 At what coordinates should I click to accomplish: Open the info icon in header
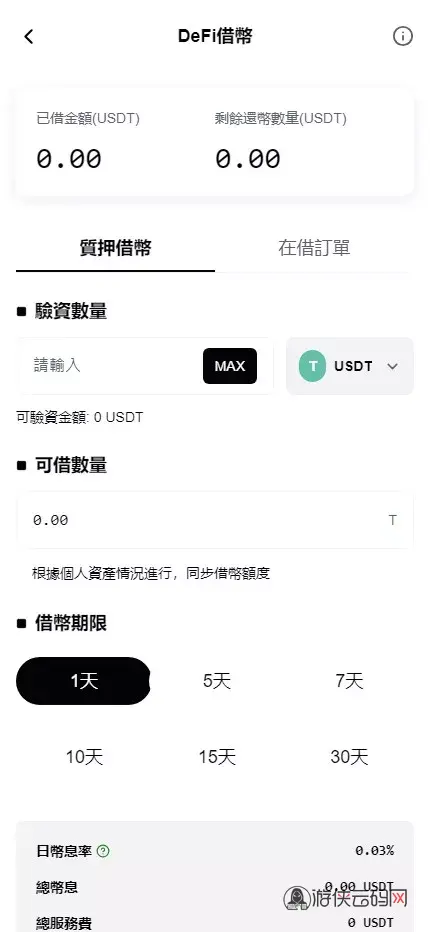pos(403,36)
